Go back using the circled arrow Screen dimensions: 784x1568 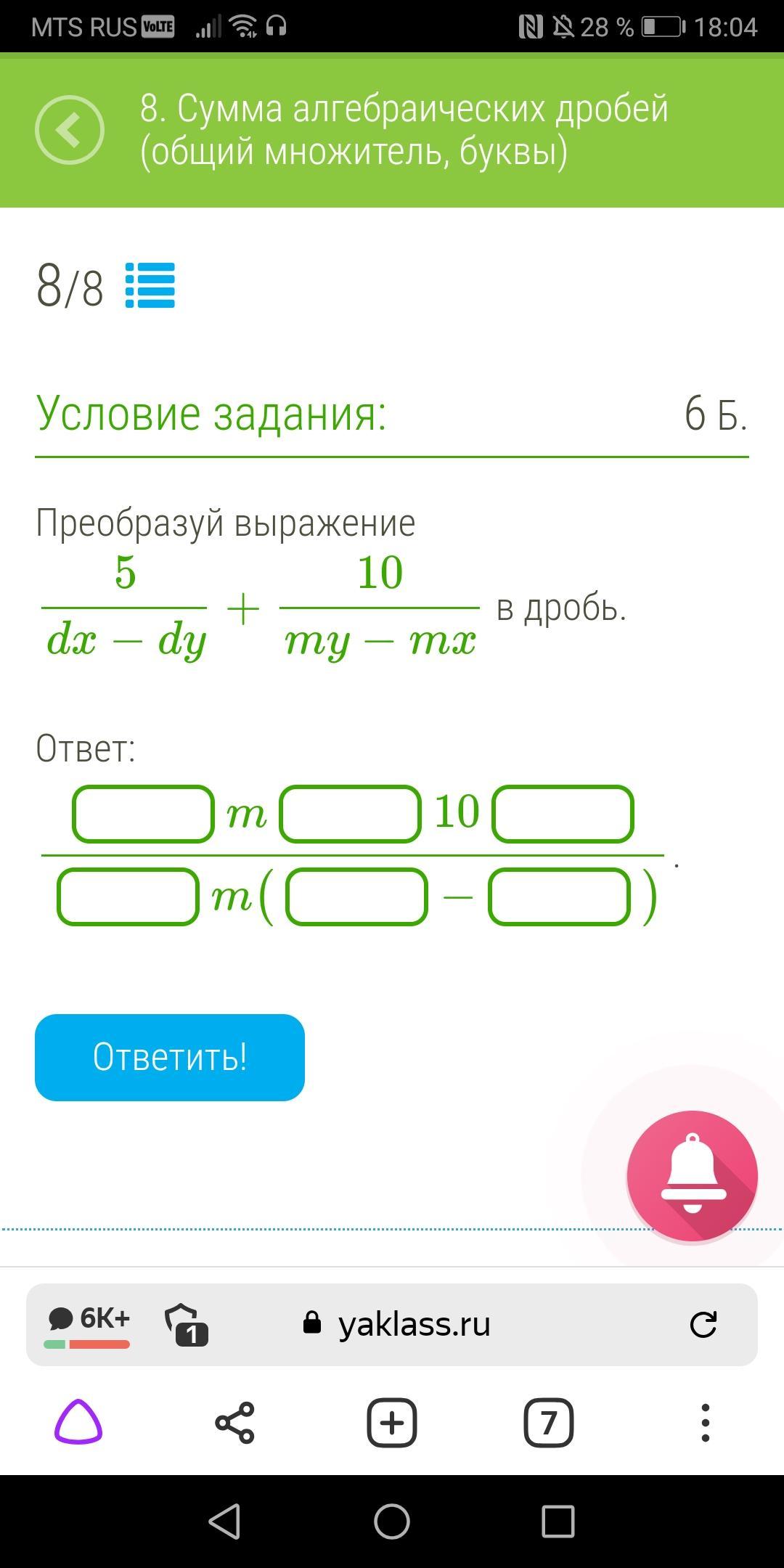tap(70, 130)
